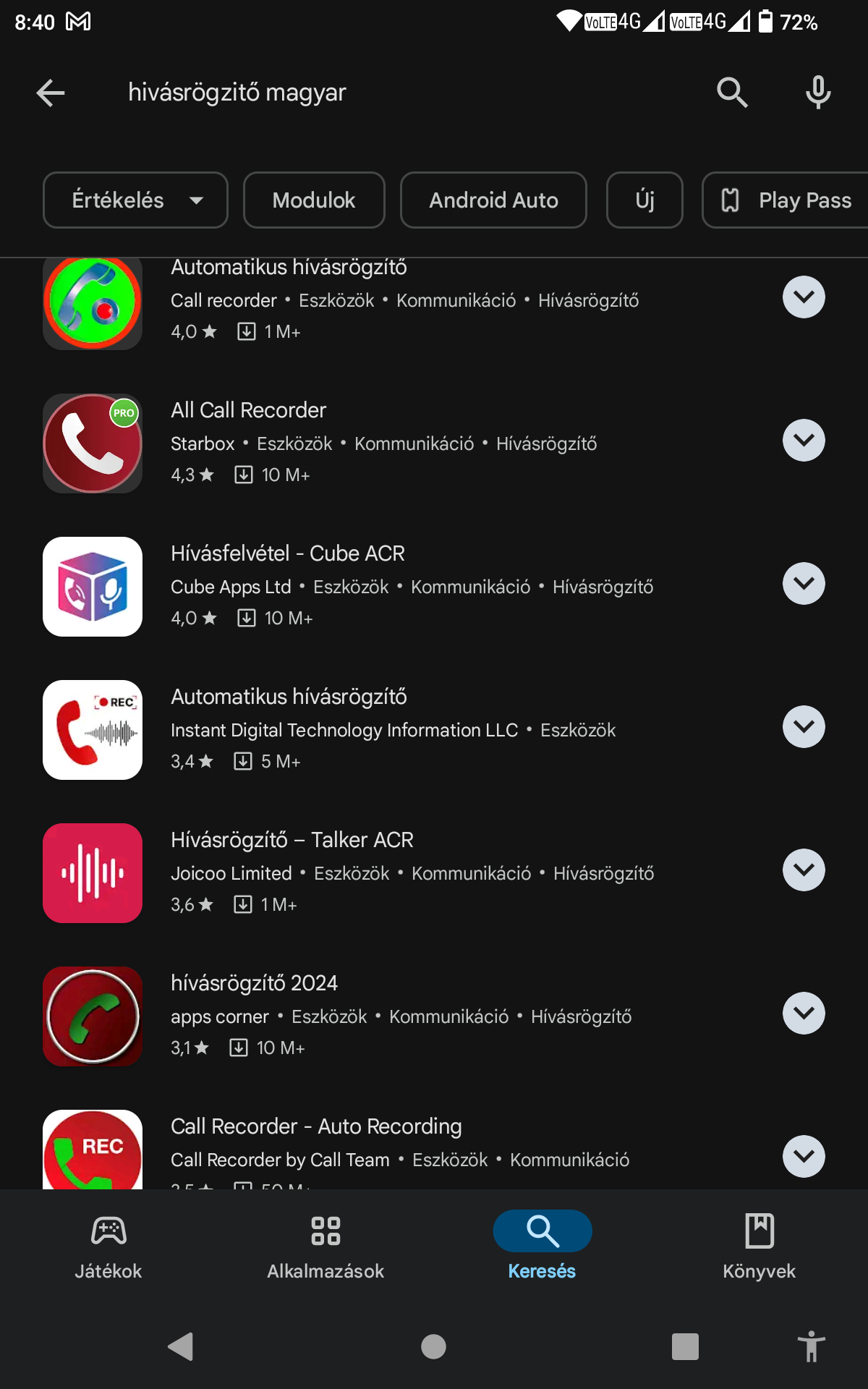Start voice search with the microphone
The width and height of the screenshot is (868, 1389).
click(x=818, y=93)
